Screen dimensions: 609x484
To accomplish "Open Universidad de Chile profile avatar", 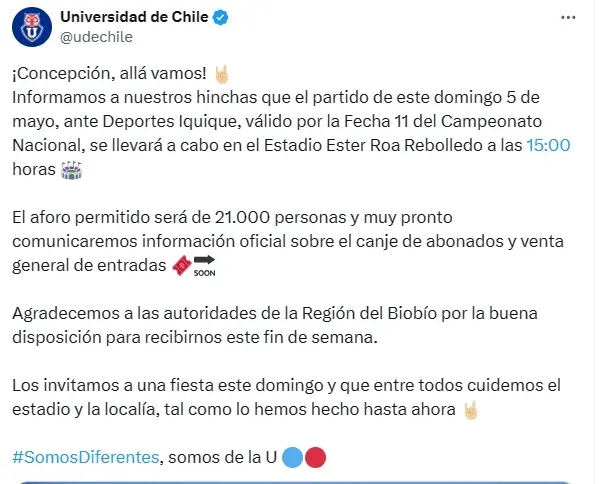I will coord(32,26).
